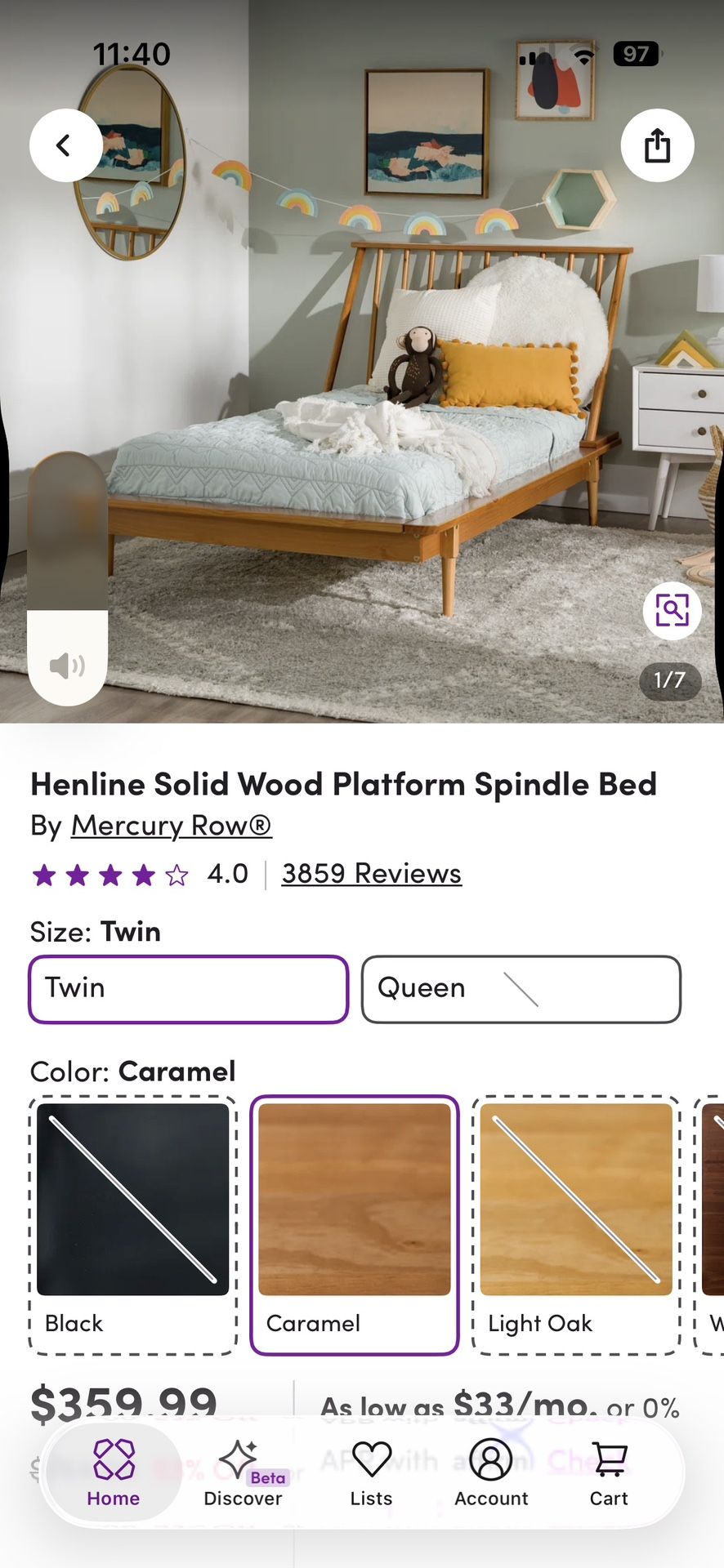Open the 3859 Reviews link
This screenshot has width=724, height=1568.
pyautogui.click(x=371, y=873)
